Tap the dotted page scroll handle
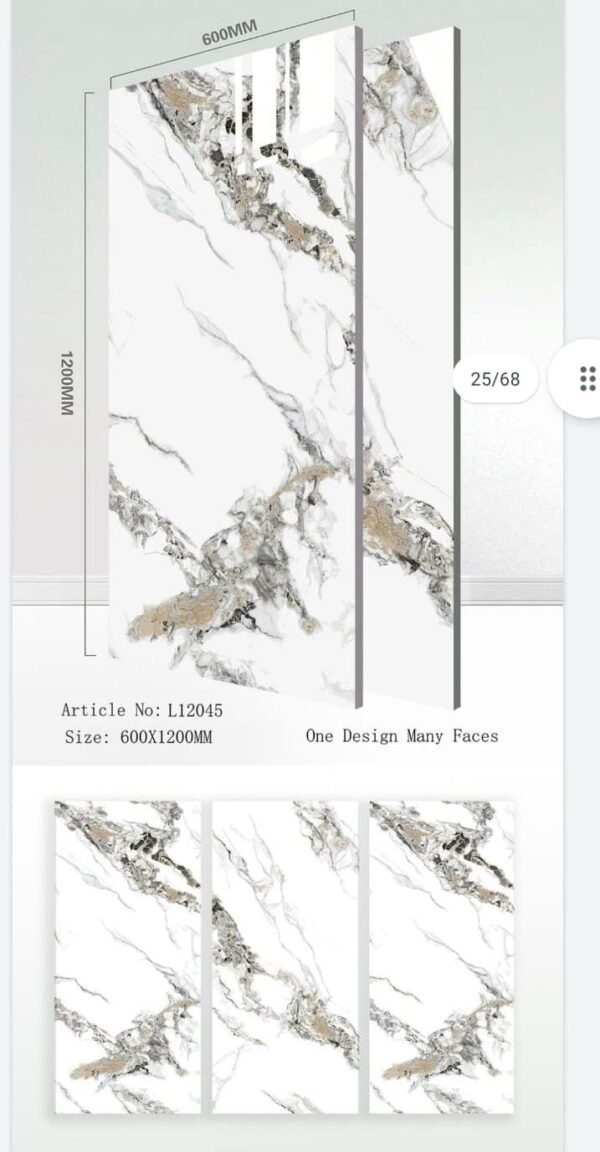The image size is (600, 1152). pos(586,379)
